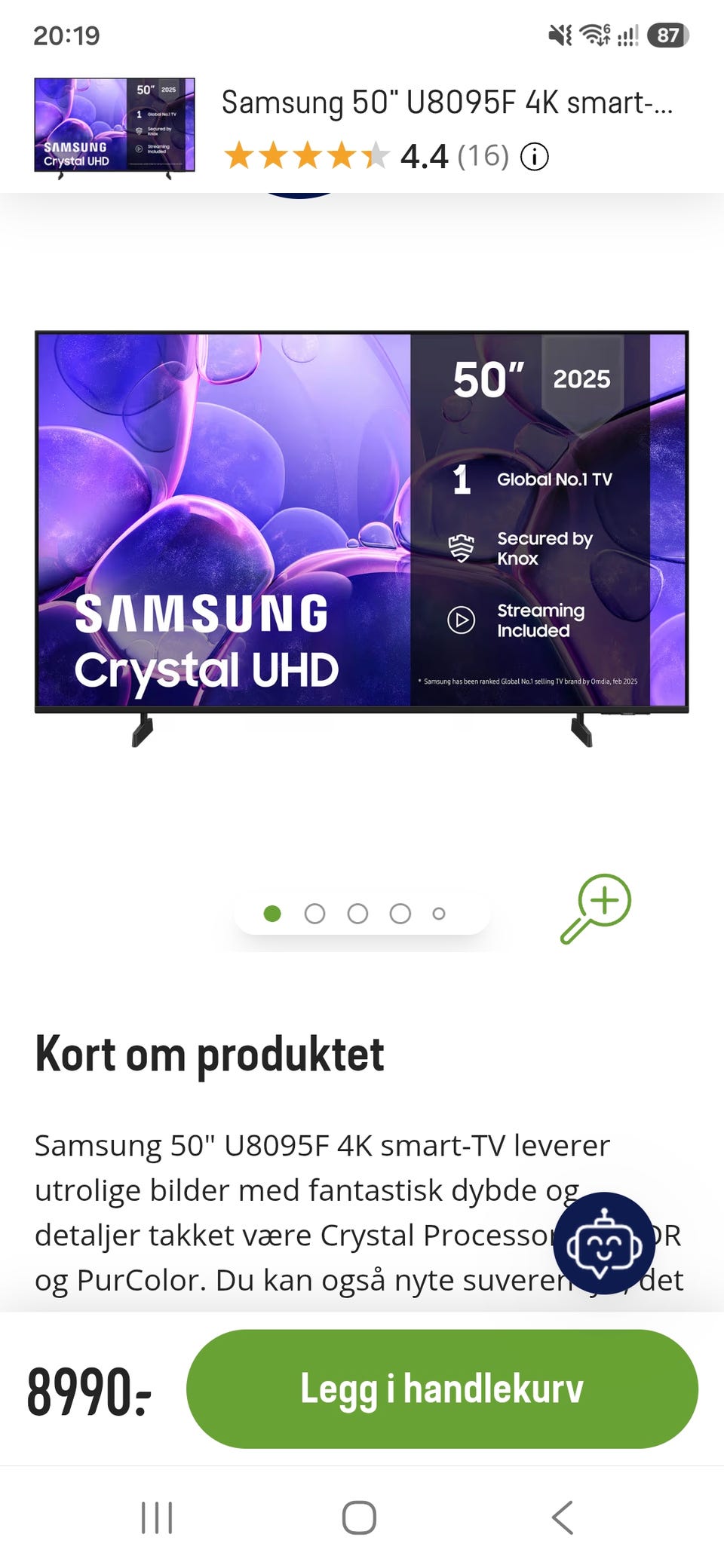Screen dimensions: 724x1568
Task: Open the large Samsung TV product image
Action: coord(362,539)
